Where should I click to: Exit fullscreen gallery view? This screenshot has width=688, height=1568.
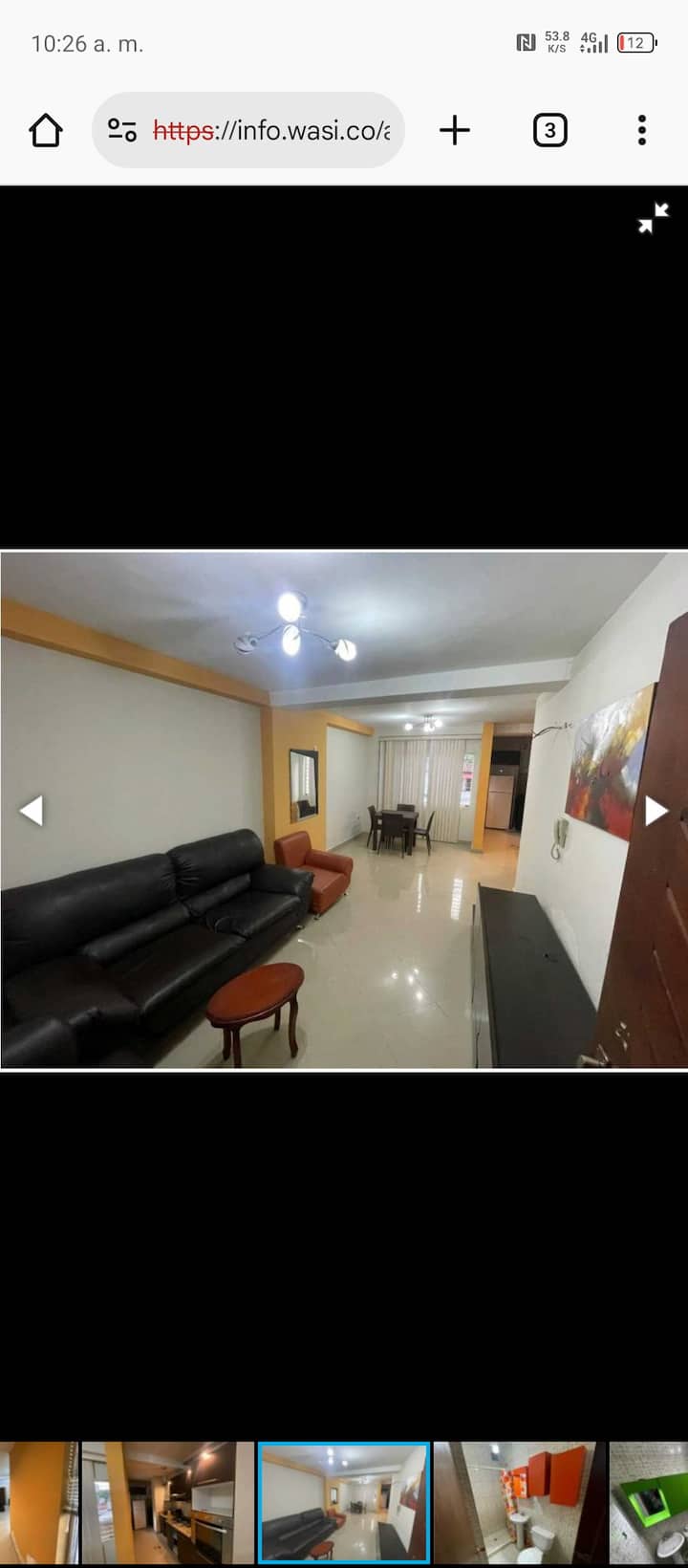(654, 218)
